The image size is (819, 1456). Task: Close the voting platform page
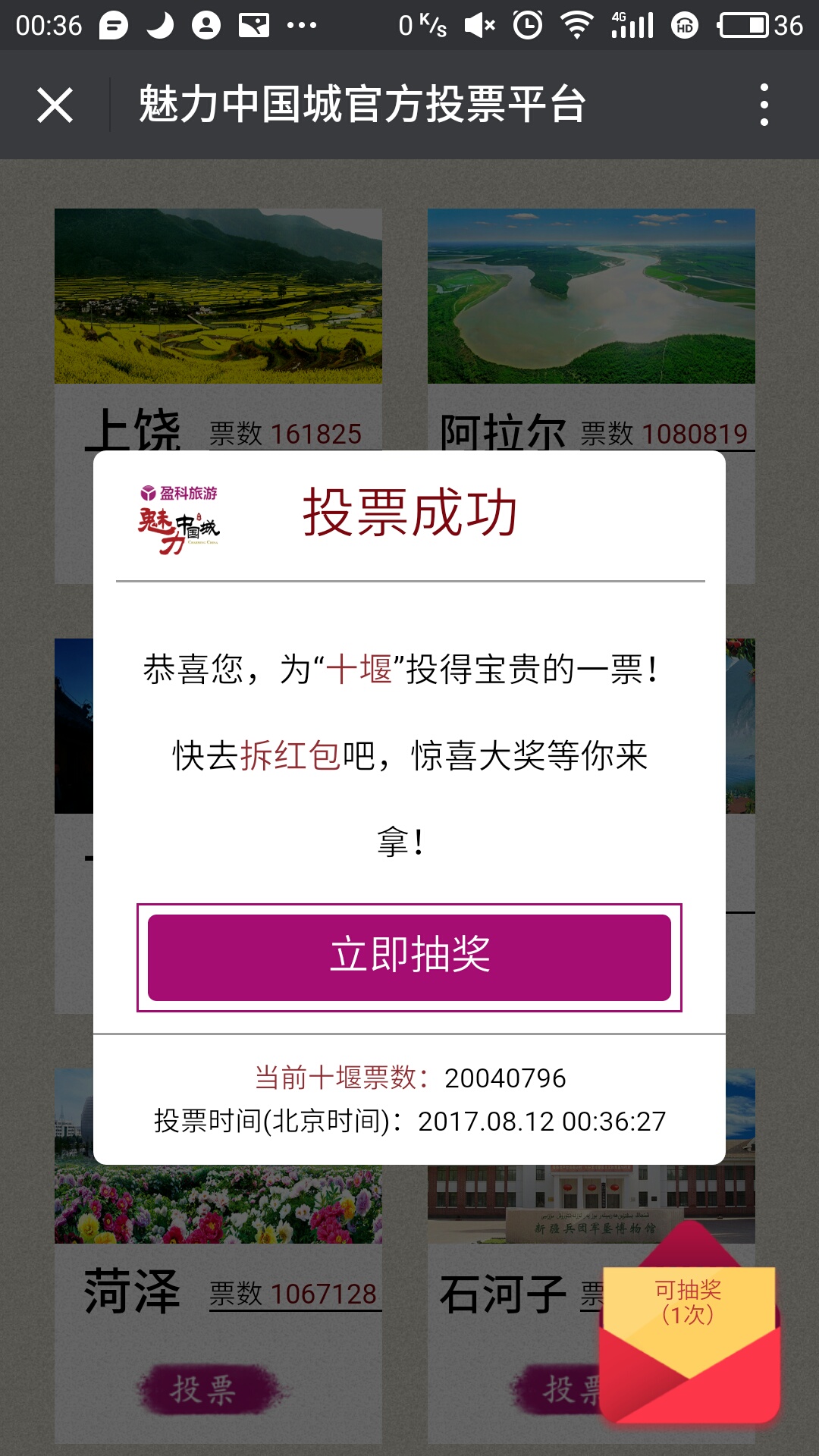click(x=55, y=105)
